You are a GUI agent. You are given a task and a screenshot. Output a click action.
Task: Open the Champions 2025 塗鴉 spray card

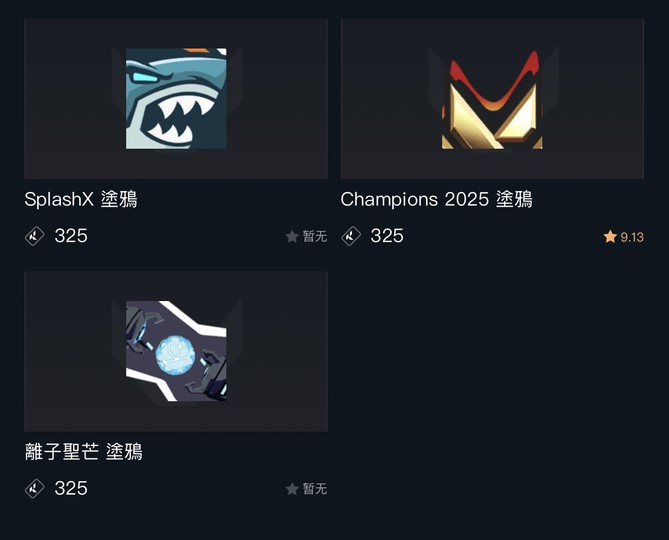[x=492, y=99]
